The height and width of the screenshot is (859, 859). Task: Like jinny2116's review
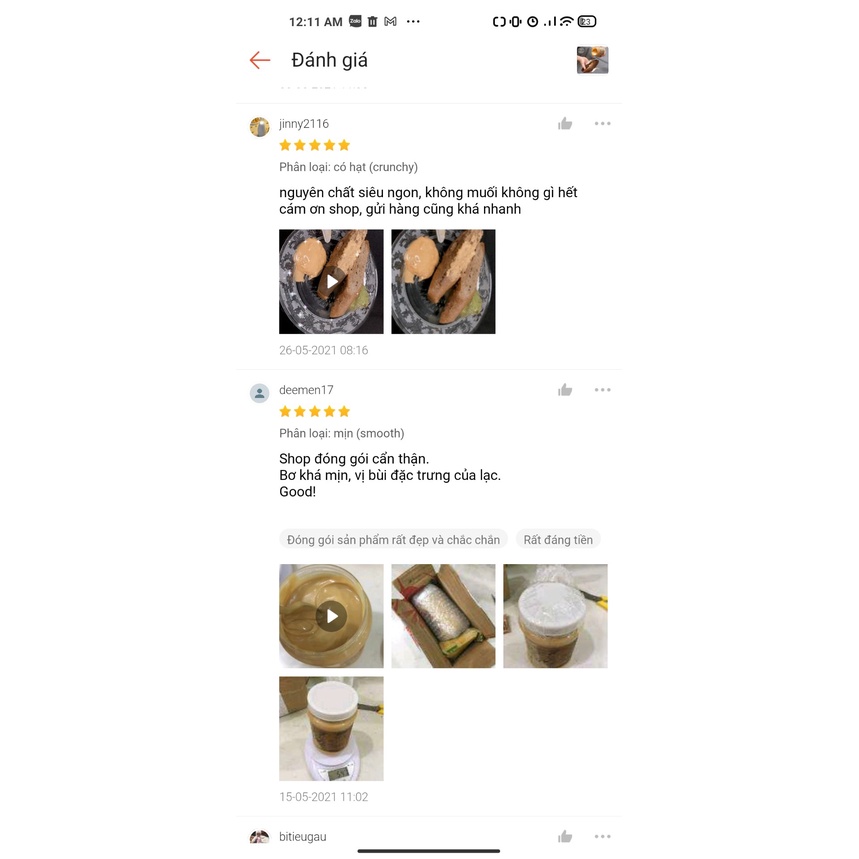click(x=565, y=124)
